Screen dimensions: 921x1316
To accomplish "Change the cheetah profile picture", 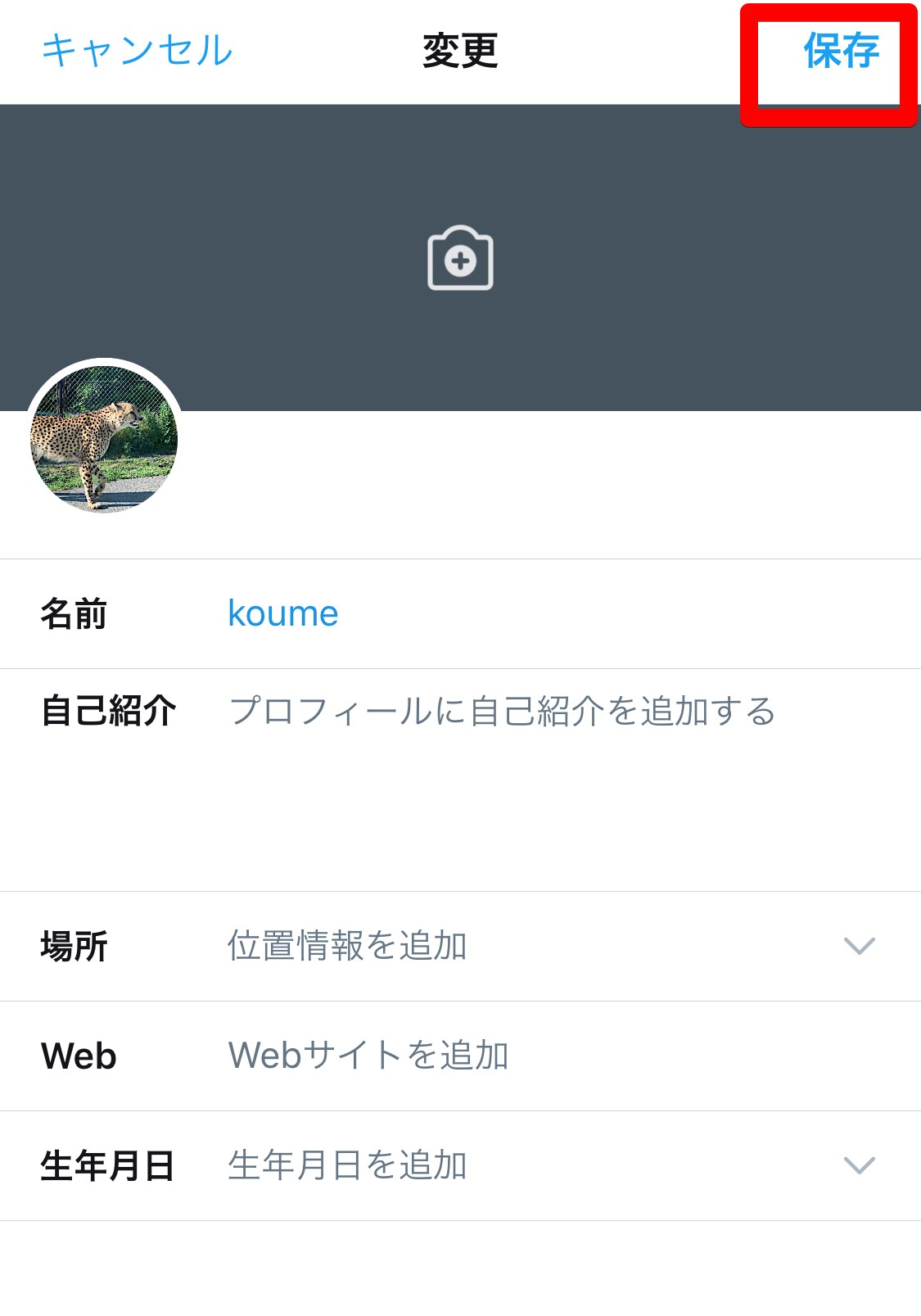I will tap(104, 439).
